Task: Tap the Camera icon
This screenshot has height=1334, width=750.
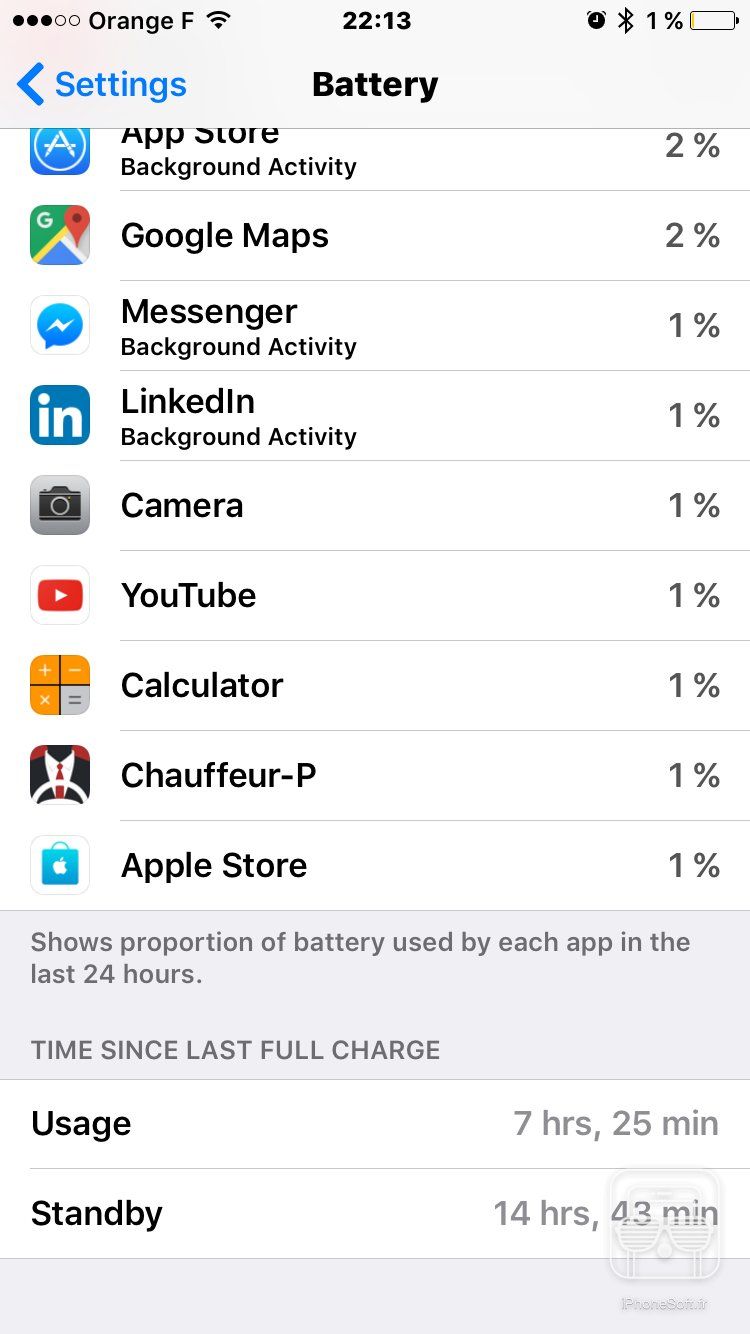Action: 60,505
